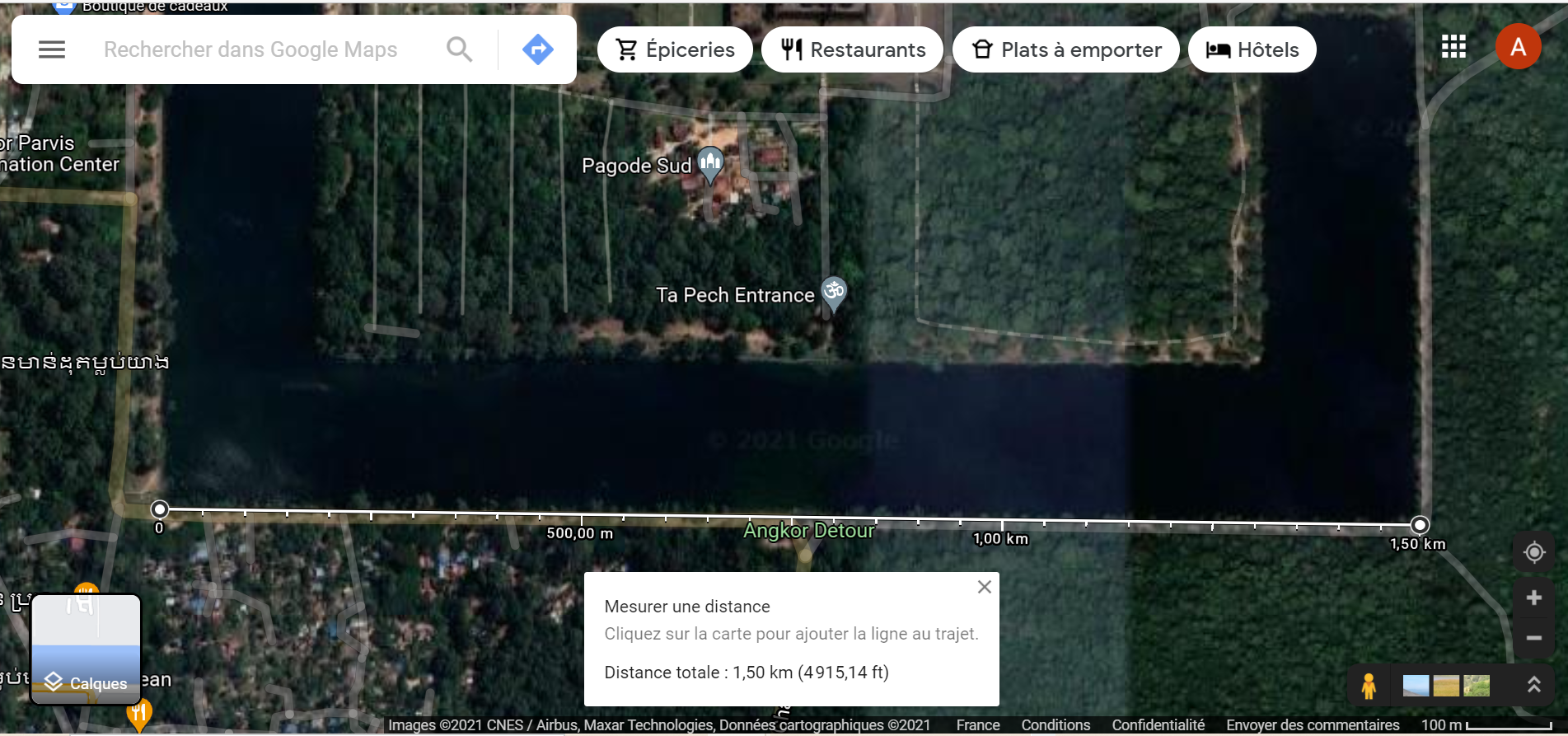The height and width of the screenshot is (736, 1568).
Task: Zoom out with the minus button
Action: [1533, 638]
